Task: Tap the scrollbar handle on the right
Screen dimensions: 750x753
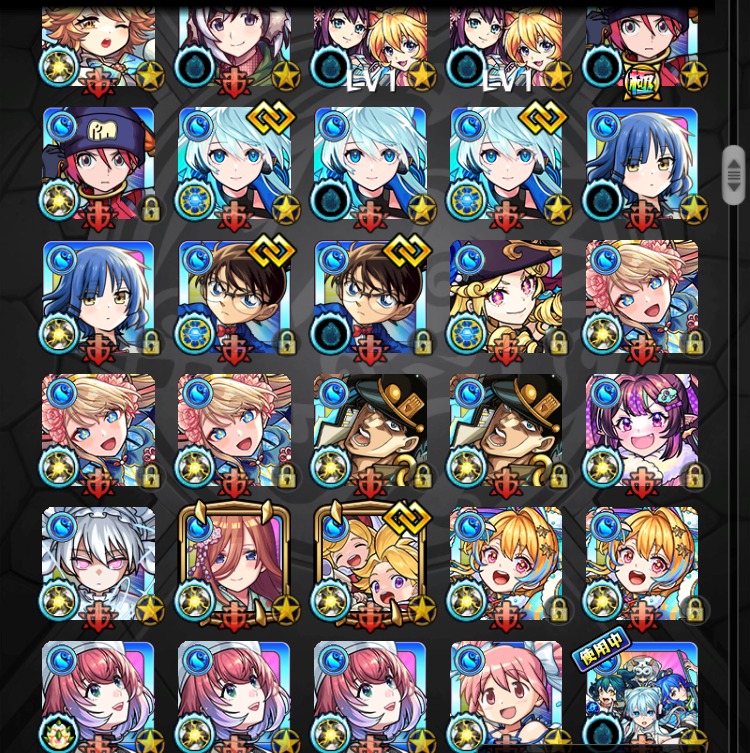Action: pos(733,175)
